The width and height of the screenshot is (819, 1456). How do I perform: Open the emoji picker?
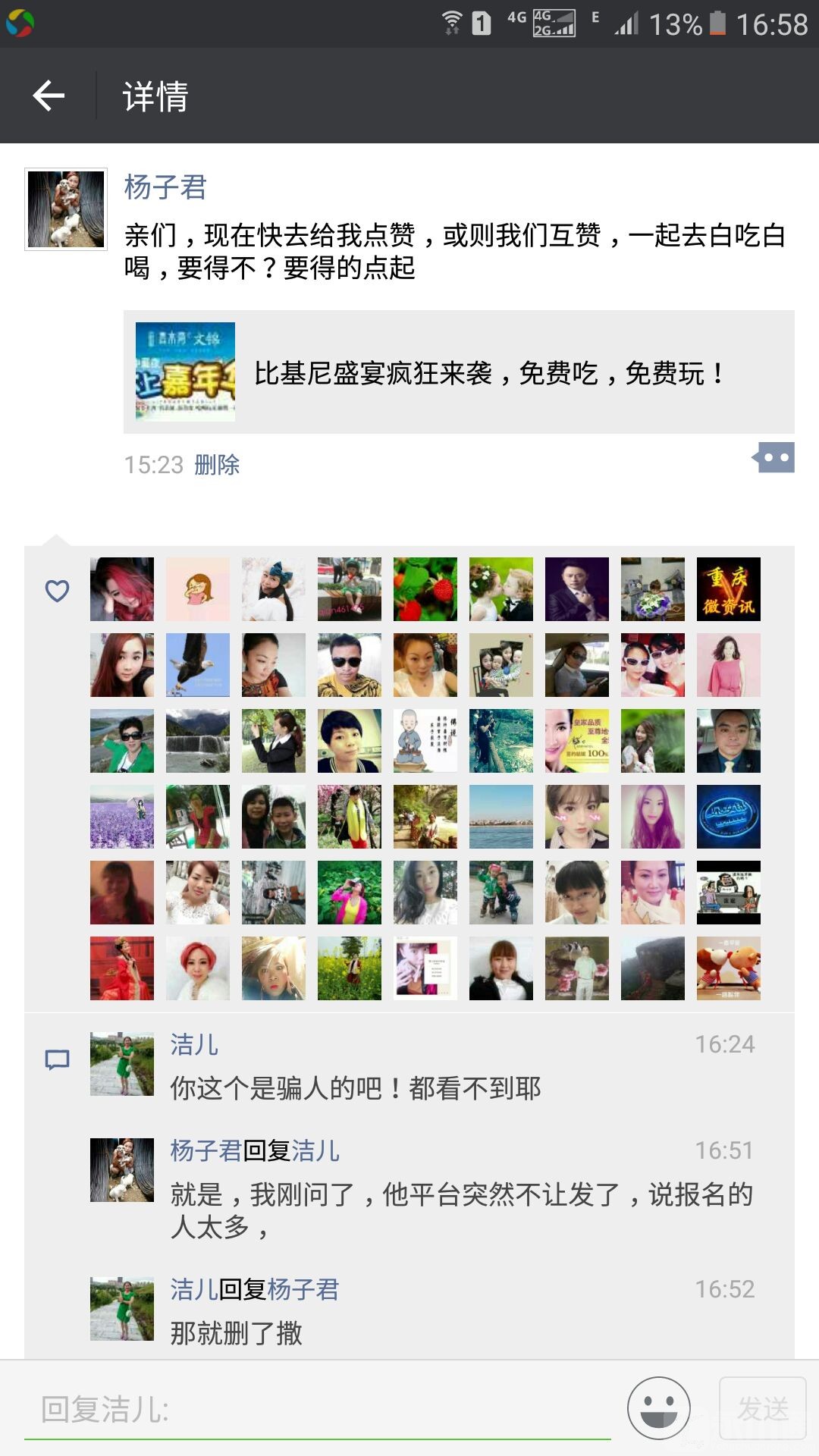coord(658,1408)
